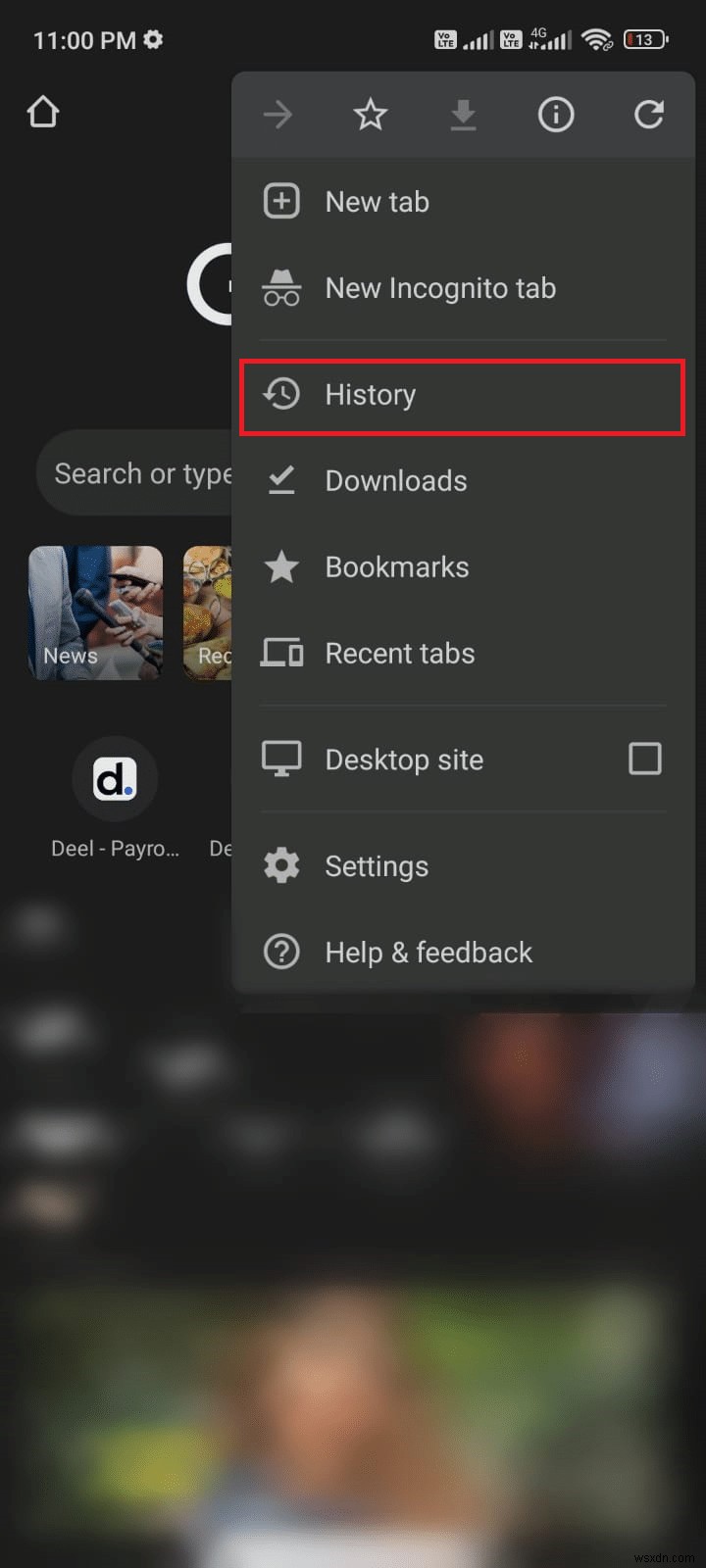Go to Downloads

pos(396,481)
